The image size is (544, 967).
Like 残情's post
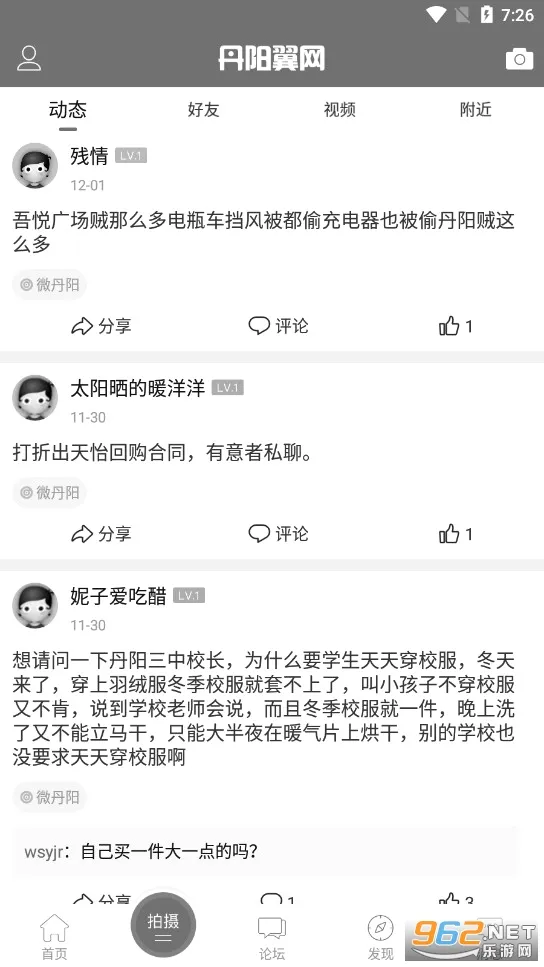point(456,326)
